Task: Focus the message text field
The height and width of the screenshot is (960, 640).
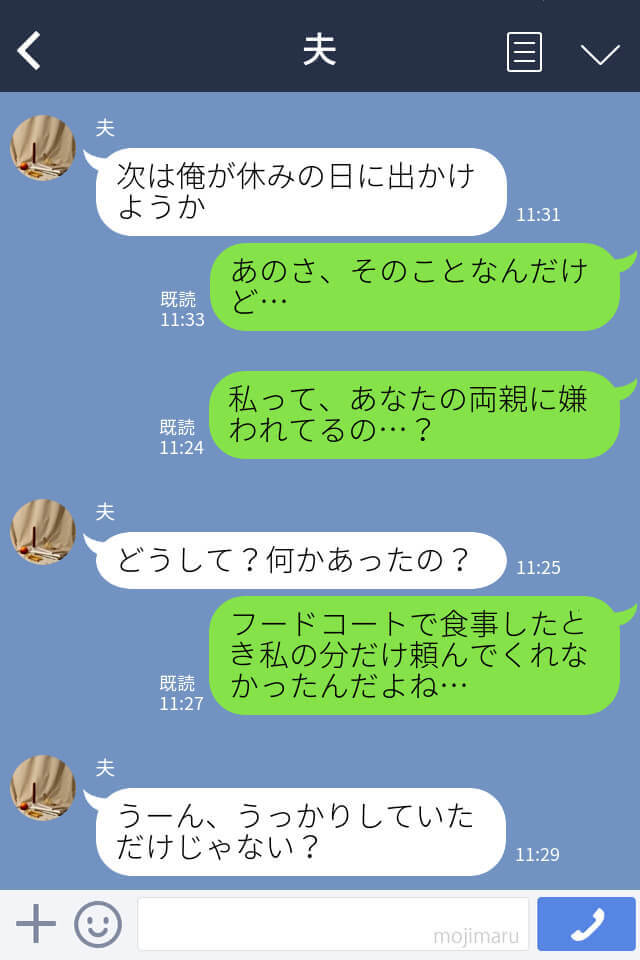Action: click(332, 924)
